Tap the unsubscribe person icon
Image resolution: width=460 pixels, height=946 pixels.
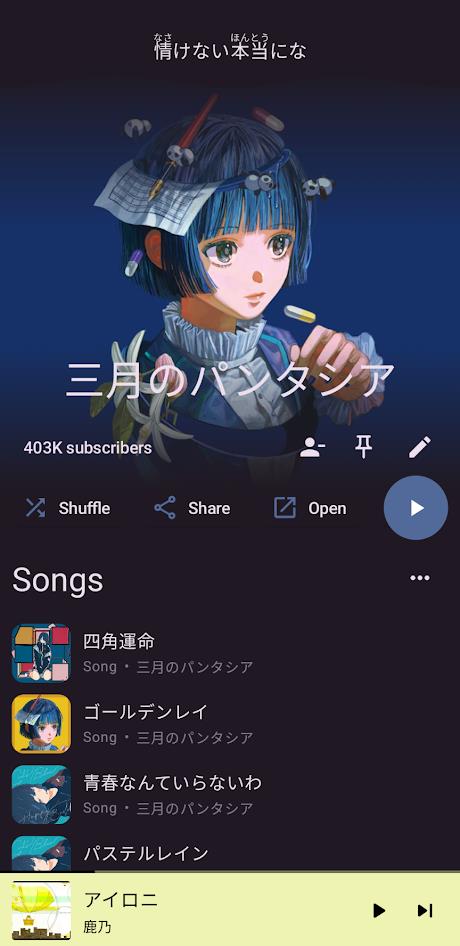pyautogui.click(x=312, y=448)
